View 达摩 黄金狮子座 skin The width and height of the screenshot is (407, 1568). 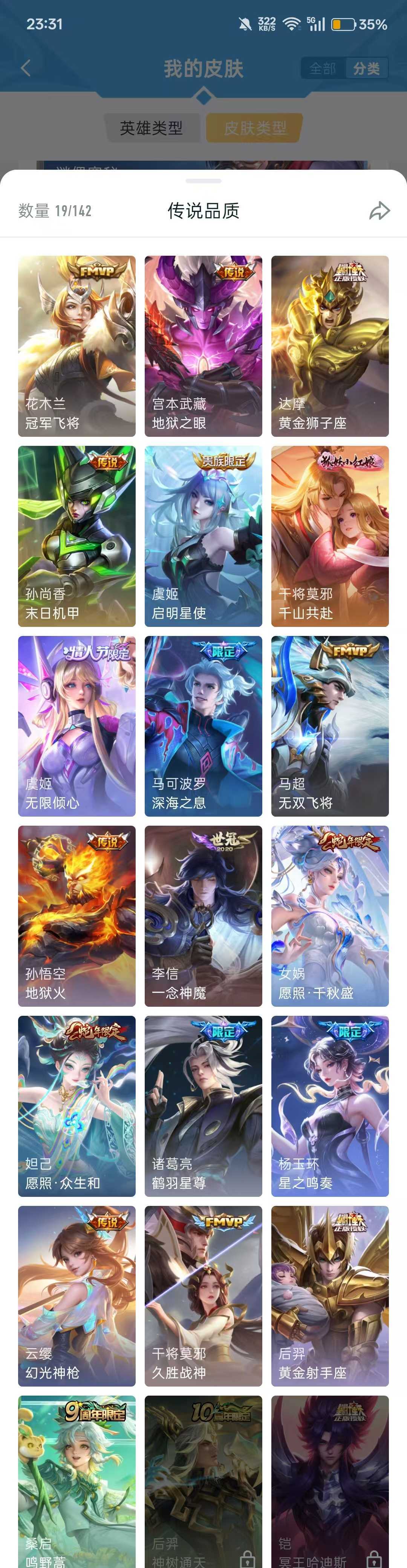coord(330,346)
